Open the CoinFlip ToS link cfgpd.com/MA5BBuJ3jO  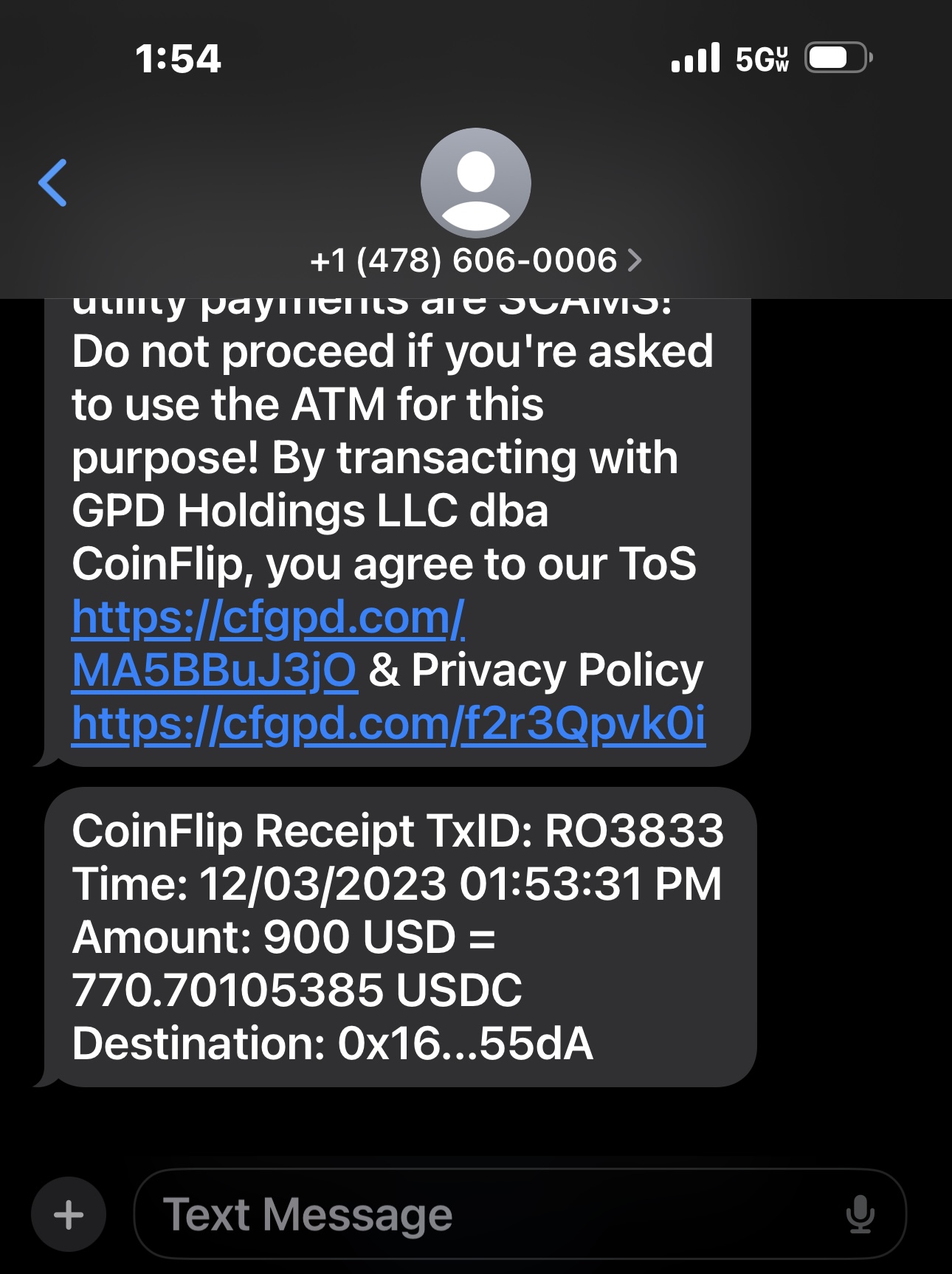click(269, 619)
